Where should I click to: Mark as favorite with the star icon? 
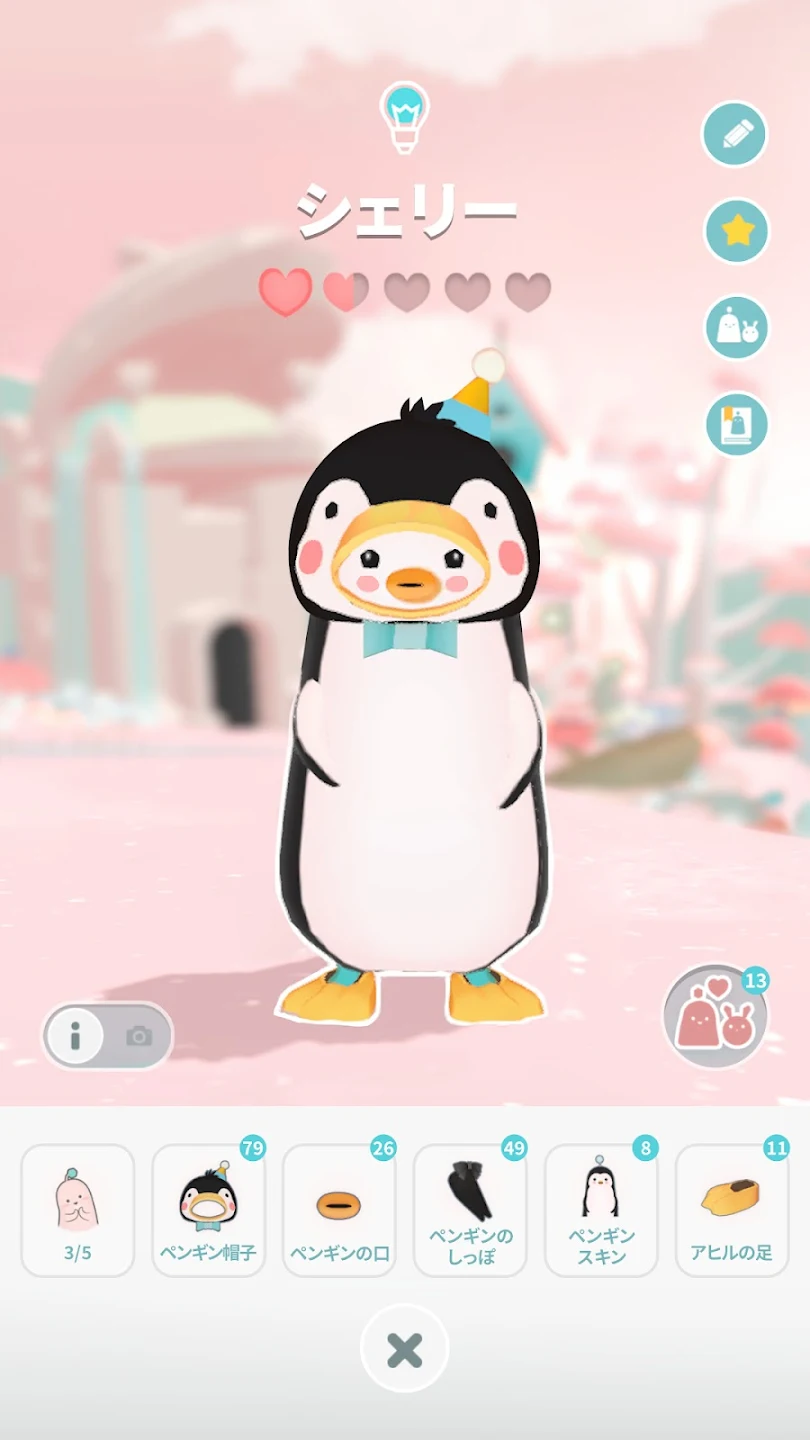736,231
